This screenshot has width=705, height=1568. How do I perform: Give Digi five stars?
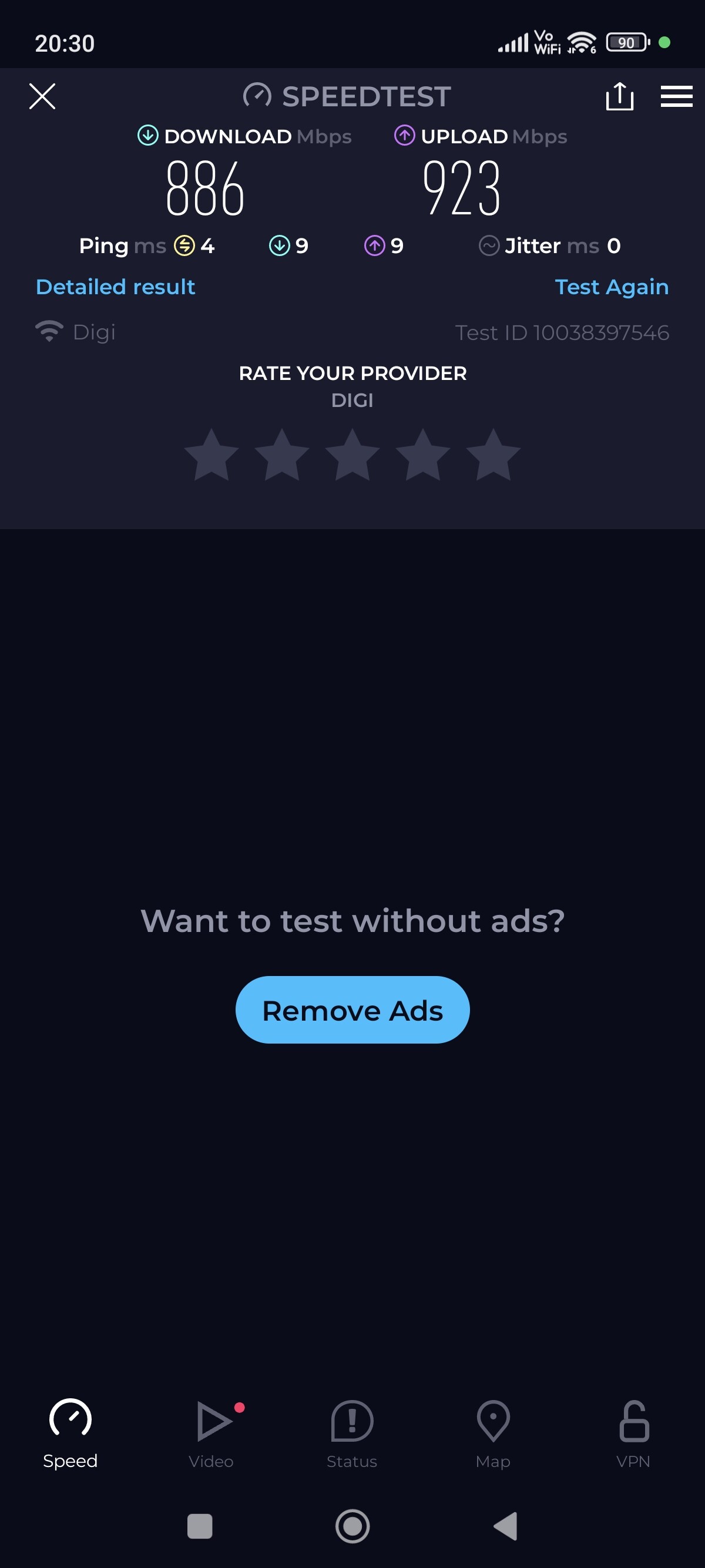tap(493, 455)
